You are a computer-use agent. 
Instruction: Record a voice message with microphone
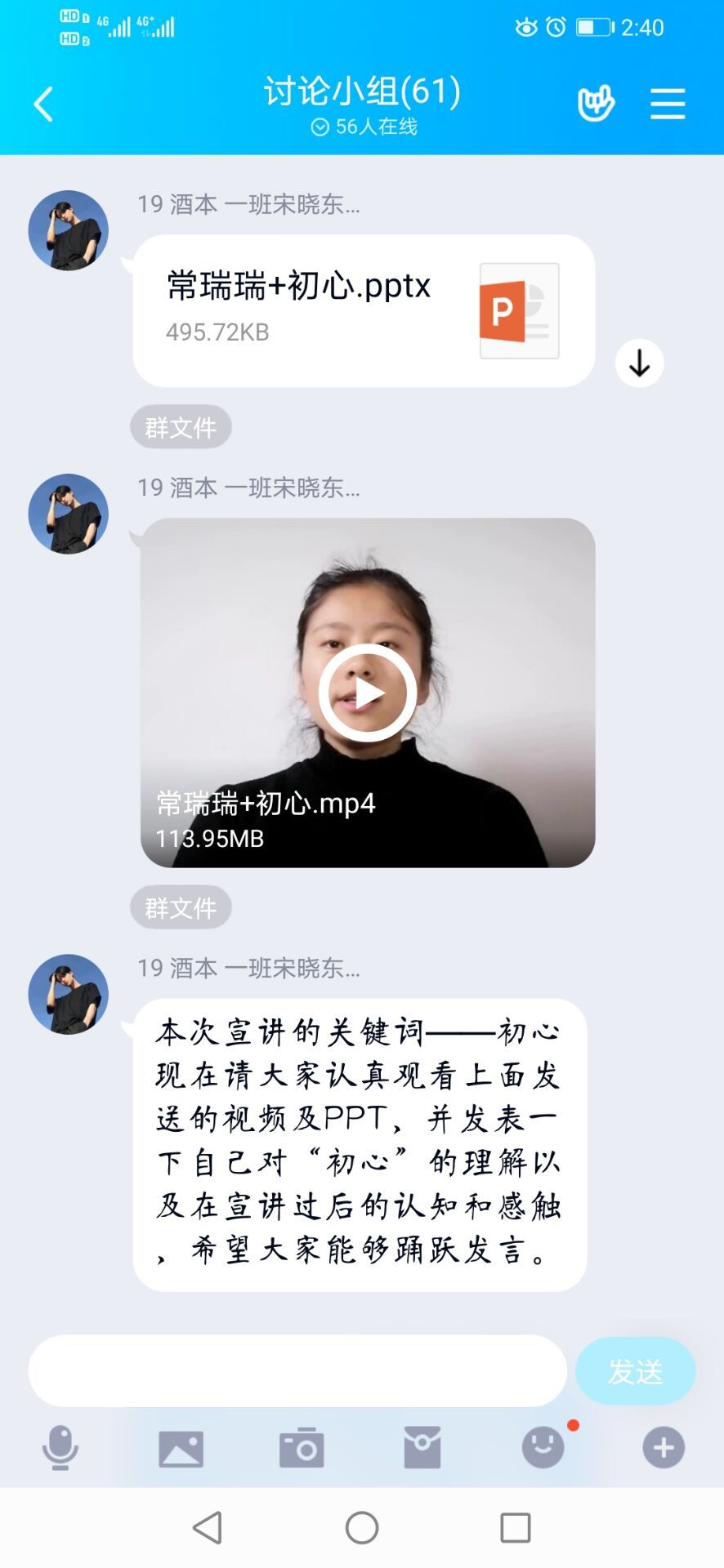point(60,1448)
